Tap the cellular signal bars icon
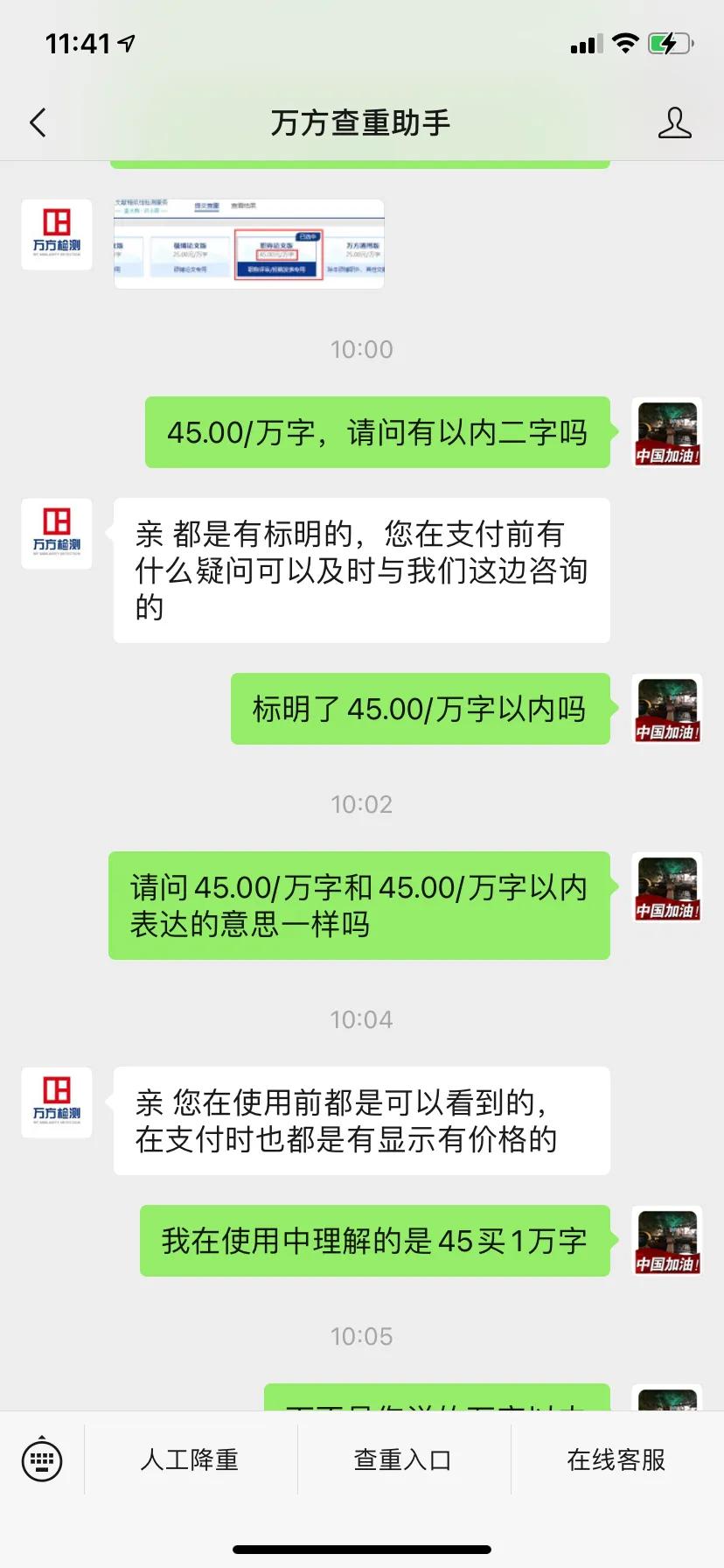 [587, 43]
